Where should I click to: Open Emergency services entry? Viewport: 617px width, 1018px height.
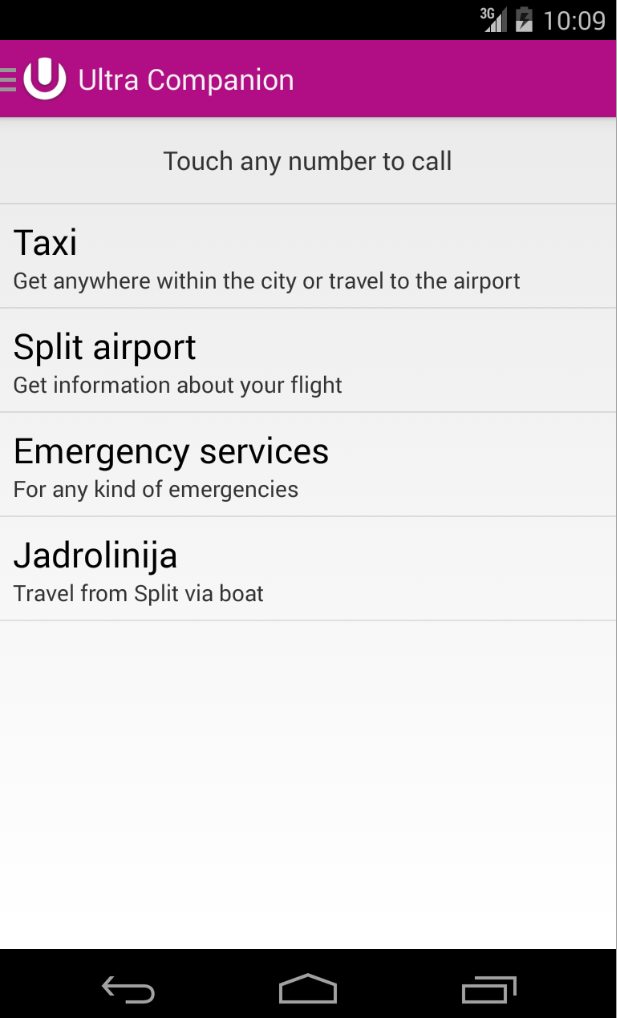(x=308, y=465)
